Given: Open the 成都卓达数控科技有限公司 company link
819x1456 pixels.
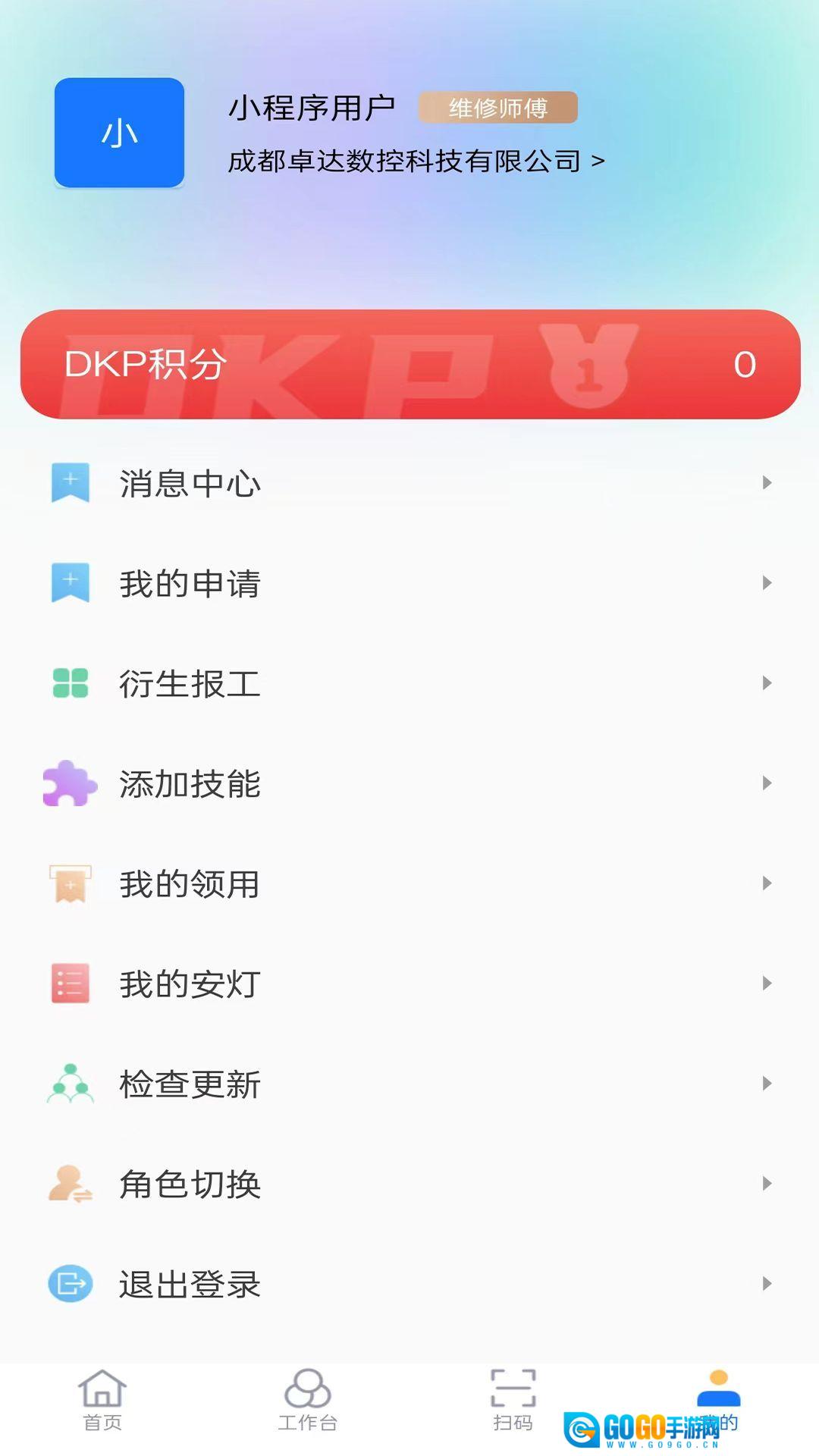Looking at the screenshot, I should (x=416, y=161).
